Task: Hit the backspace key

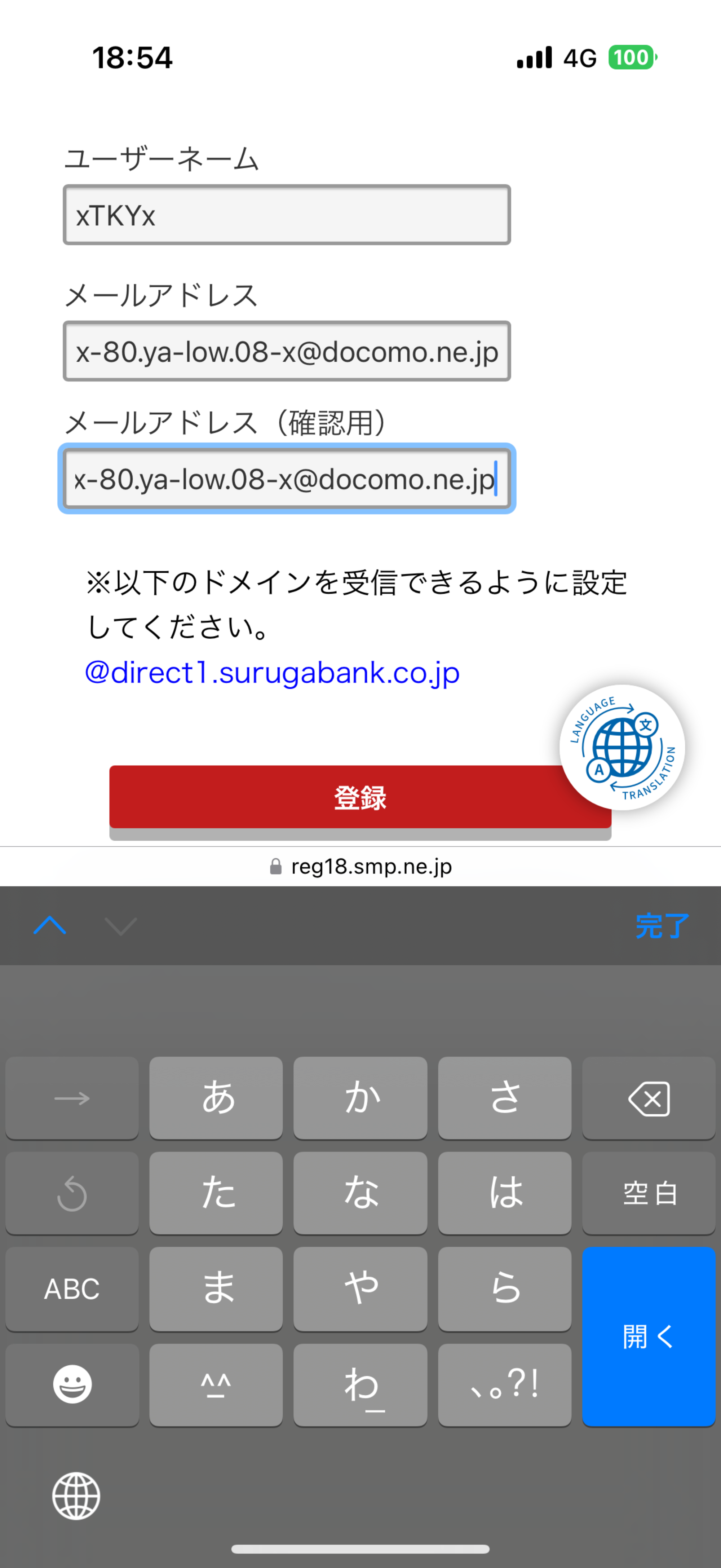Action: [x=649, y=1099]
